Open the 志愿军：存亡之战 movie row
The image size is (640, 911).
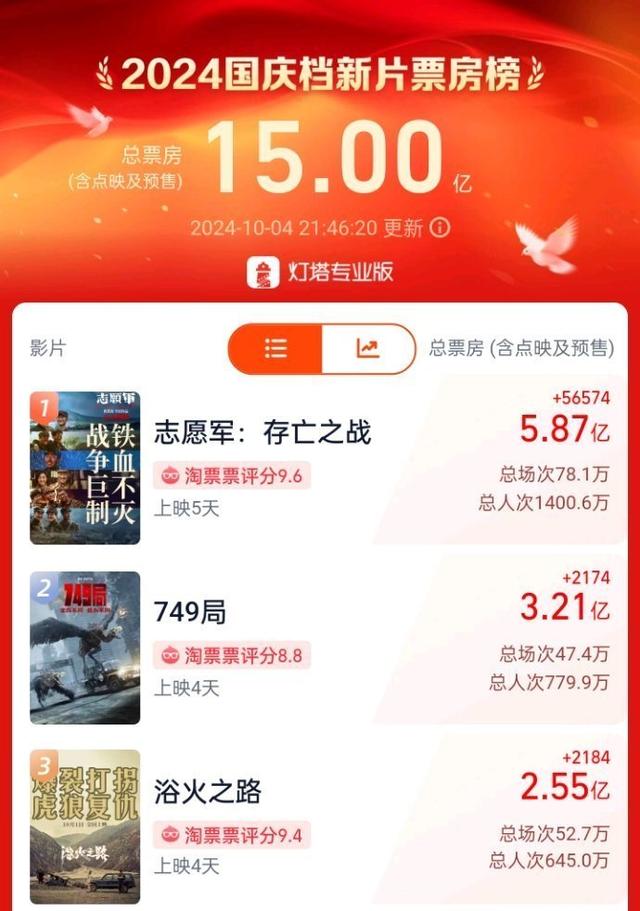(262, 432)
